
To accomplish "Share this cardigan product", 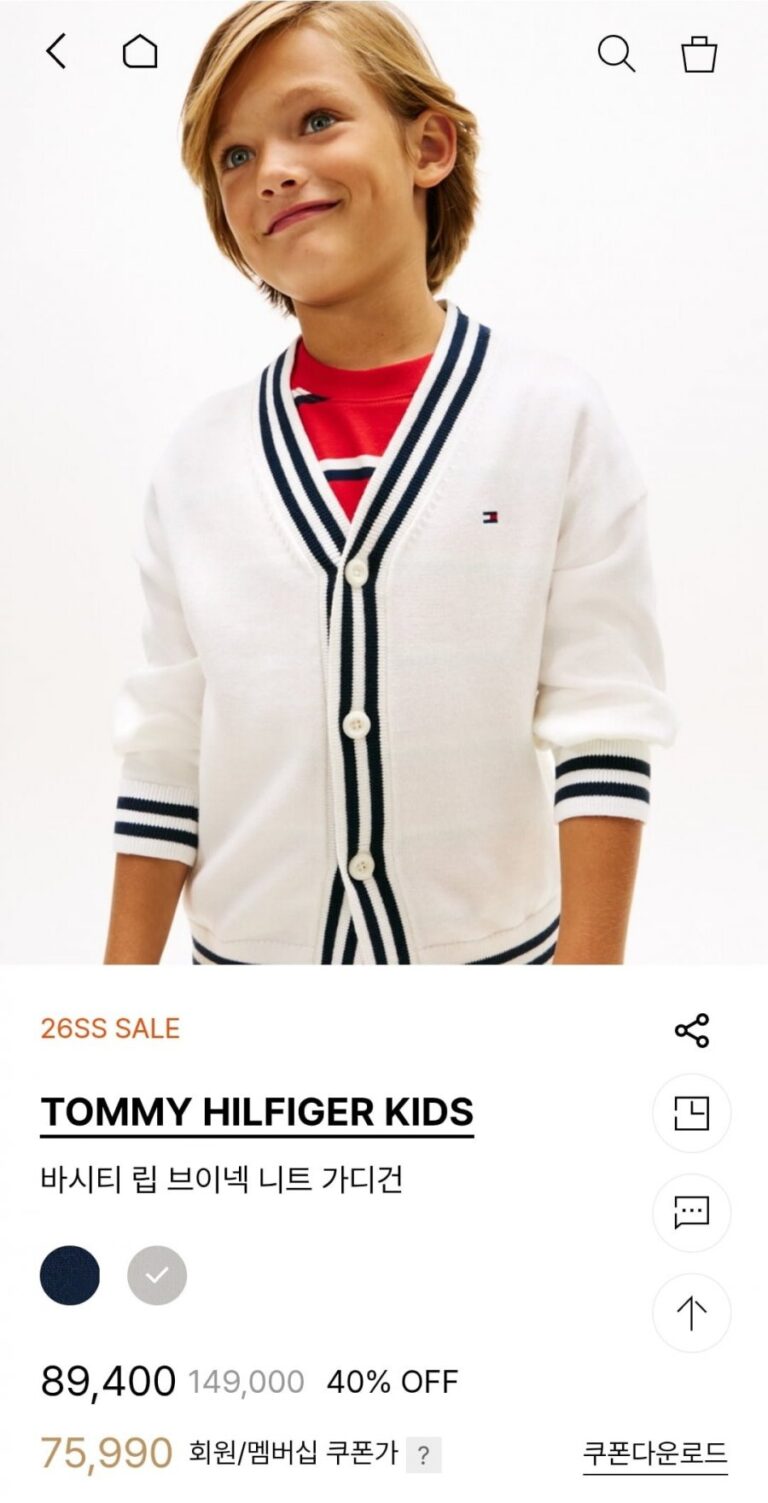I will (691, 1030).
